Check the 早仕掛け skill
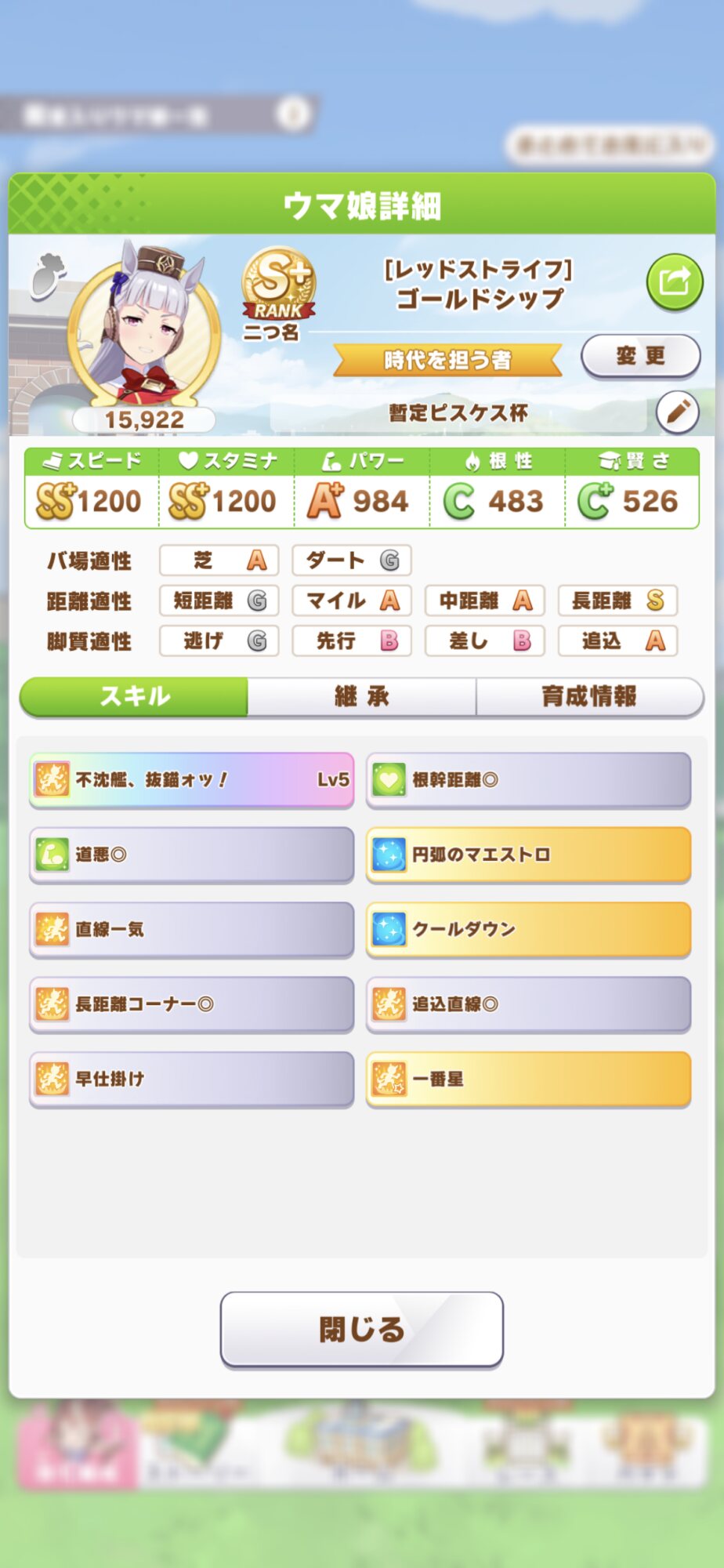The height and width of the screenshot is (1568, 724). [192, 1079]
